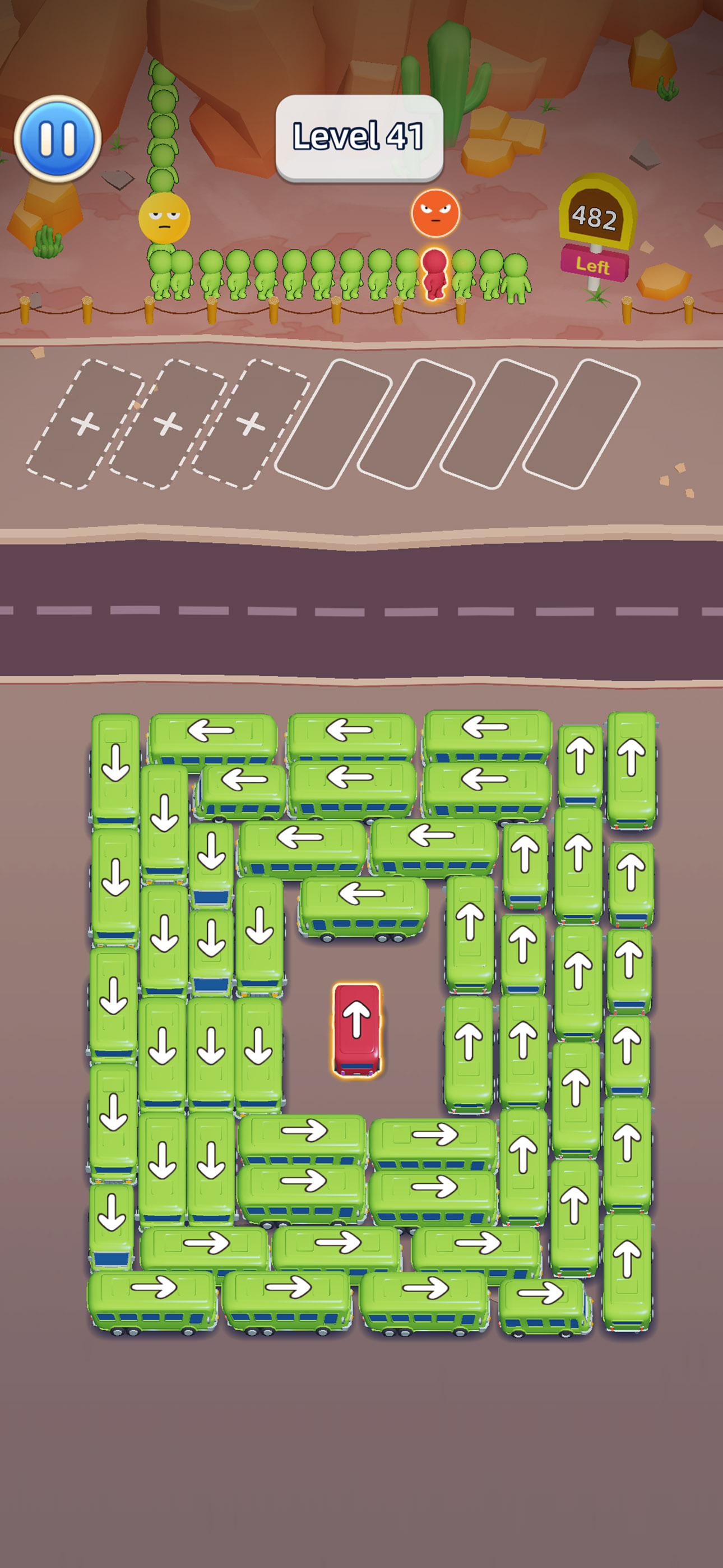Screen dimensions: 723x1568
Task: Unlock the third dashed parking slot
Action: click(251, 423)
